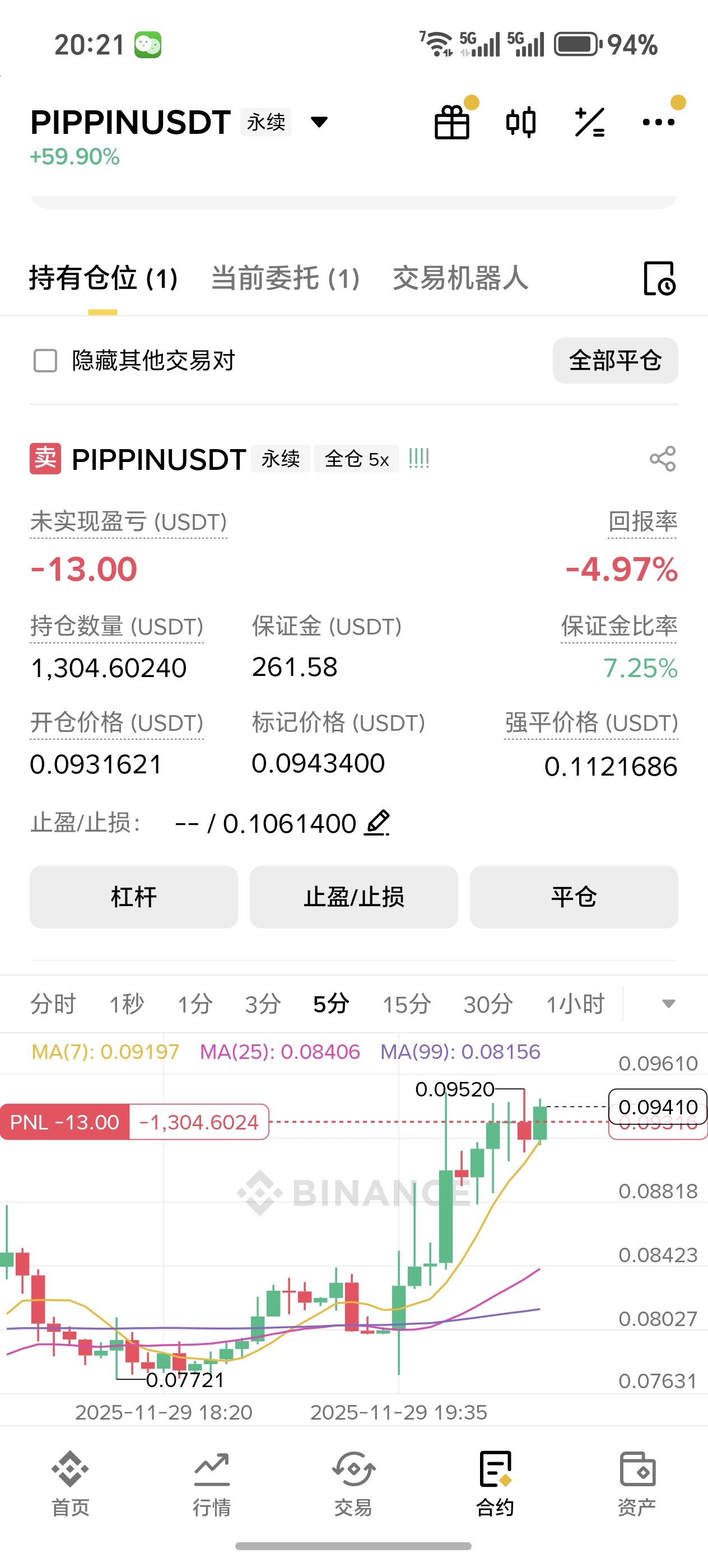Image resolution: width=708 pixels, height=1568 pixels.
Task: Open the 止盈/止损 button
Action: tap(353, 897)
